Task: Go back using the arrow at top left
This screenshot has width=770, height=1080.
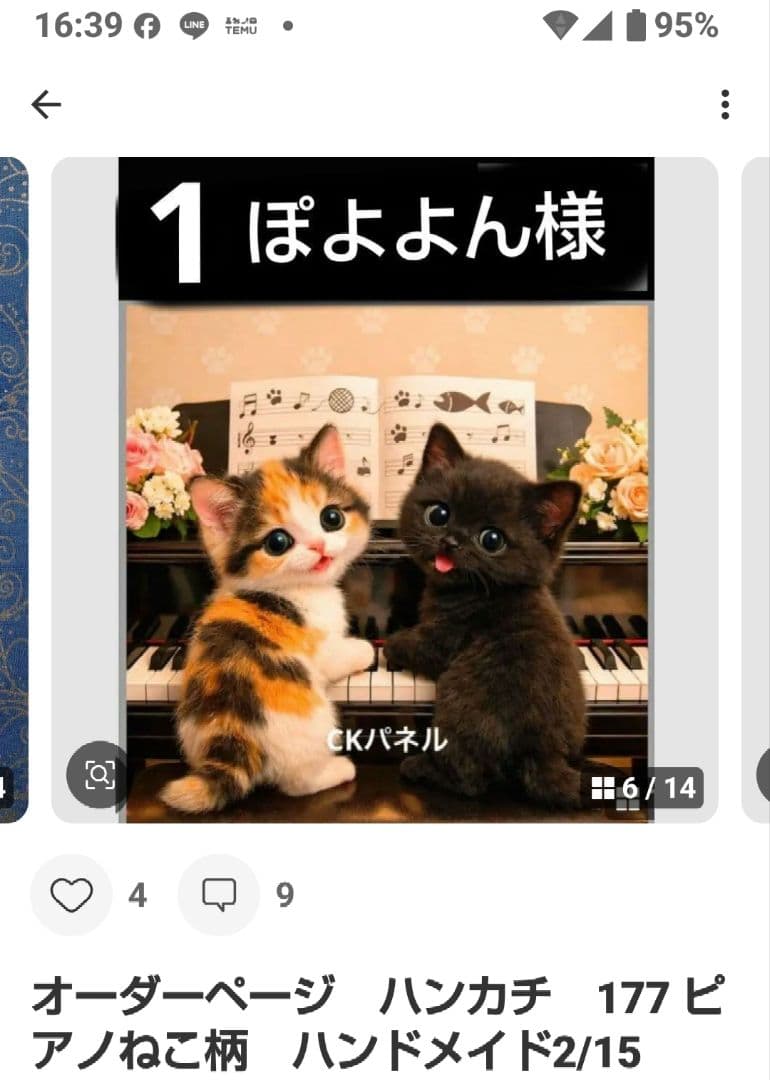Action: (47, 104)
